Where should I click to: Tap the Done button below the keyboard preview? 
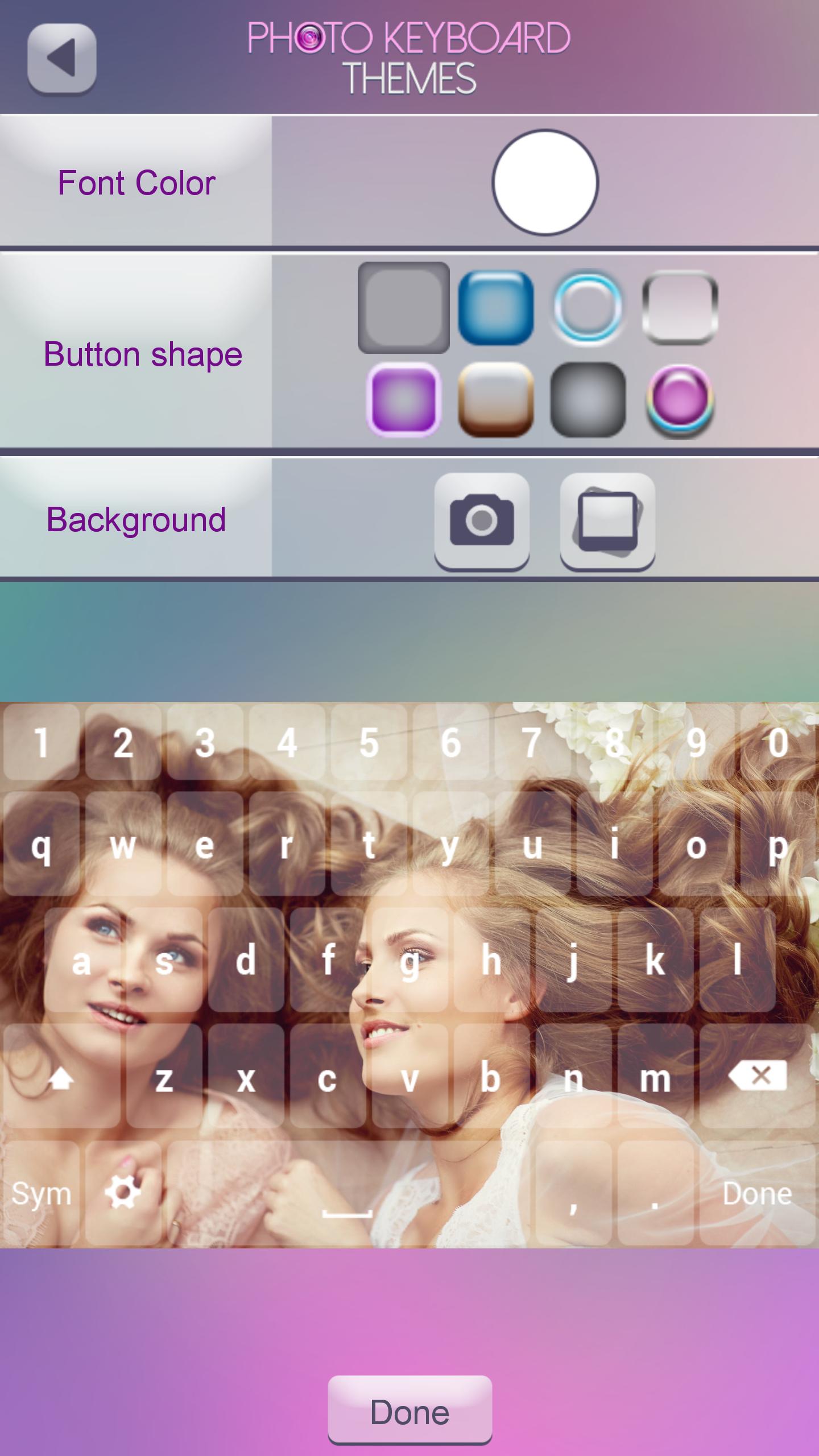coord(409,1413)
